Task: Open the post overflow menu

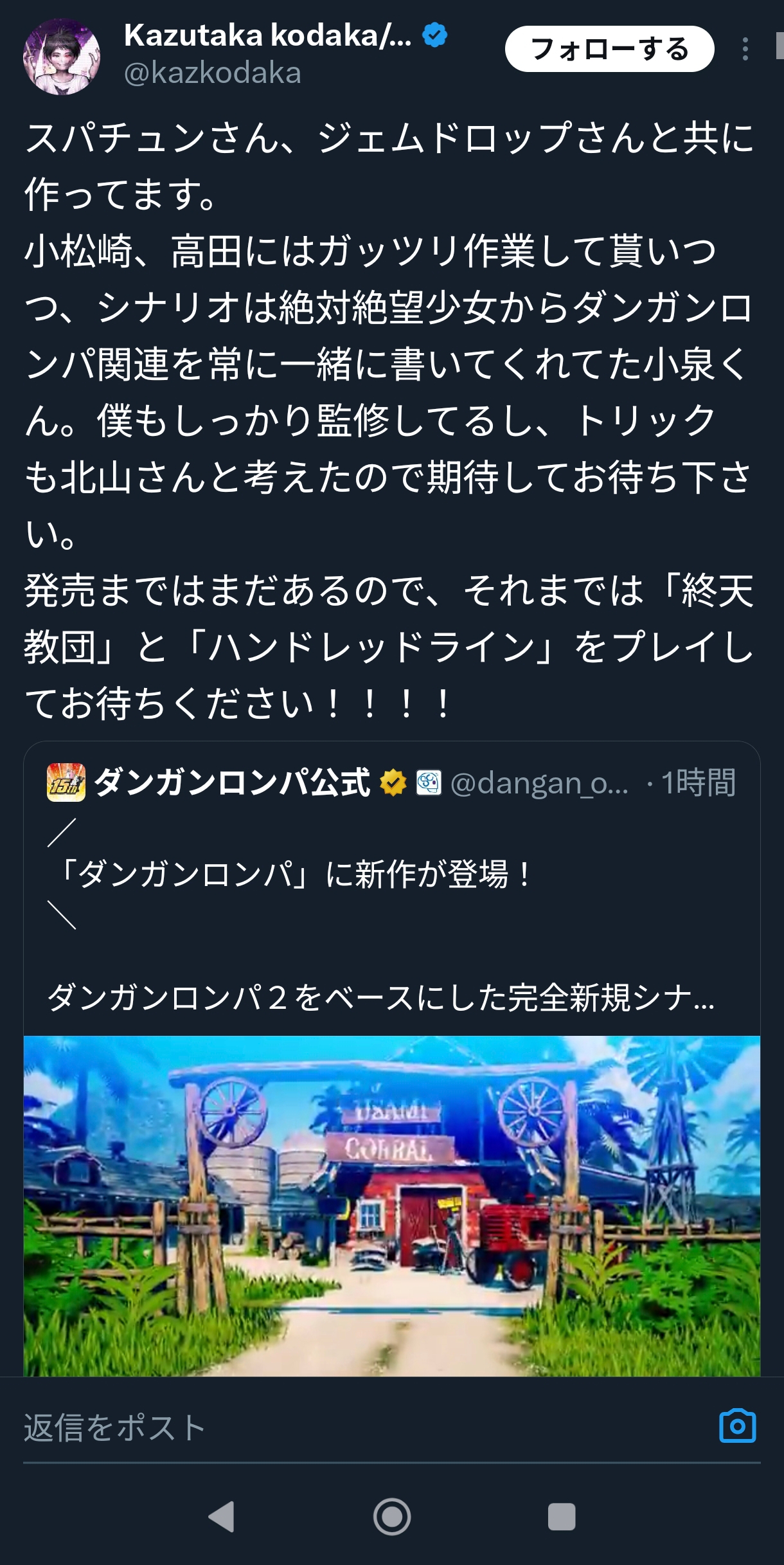Action: [745, 49]
